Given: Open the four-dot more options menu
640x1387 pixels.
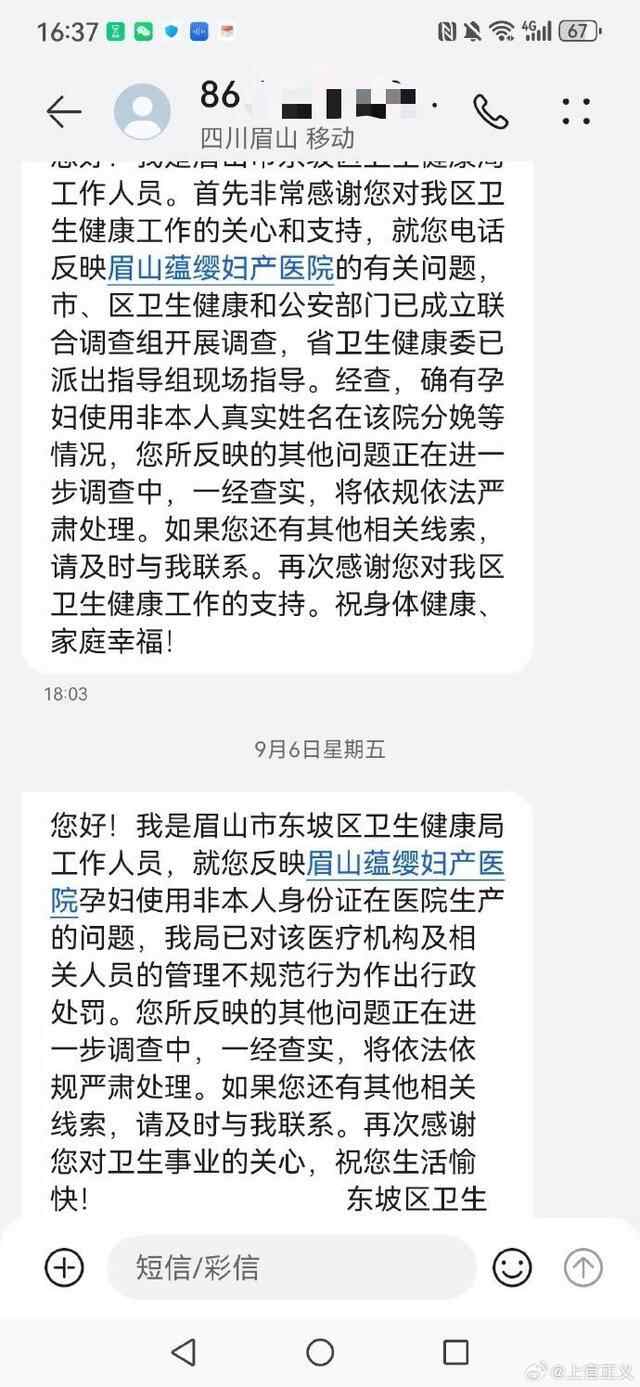Looking at the screenshot, I should pyautogui.click(x=576, y=111).
